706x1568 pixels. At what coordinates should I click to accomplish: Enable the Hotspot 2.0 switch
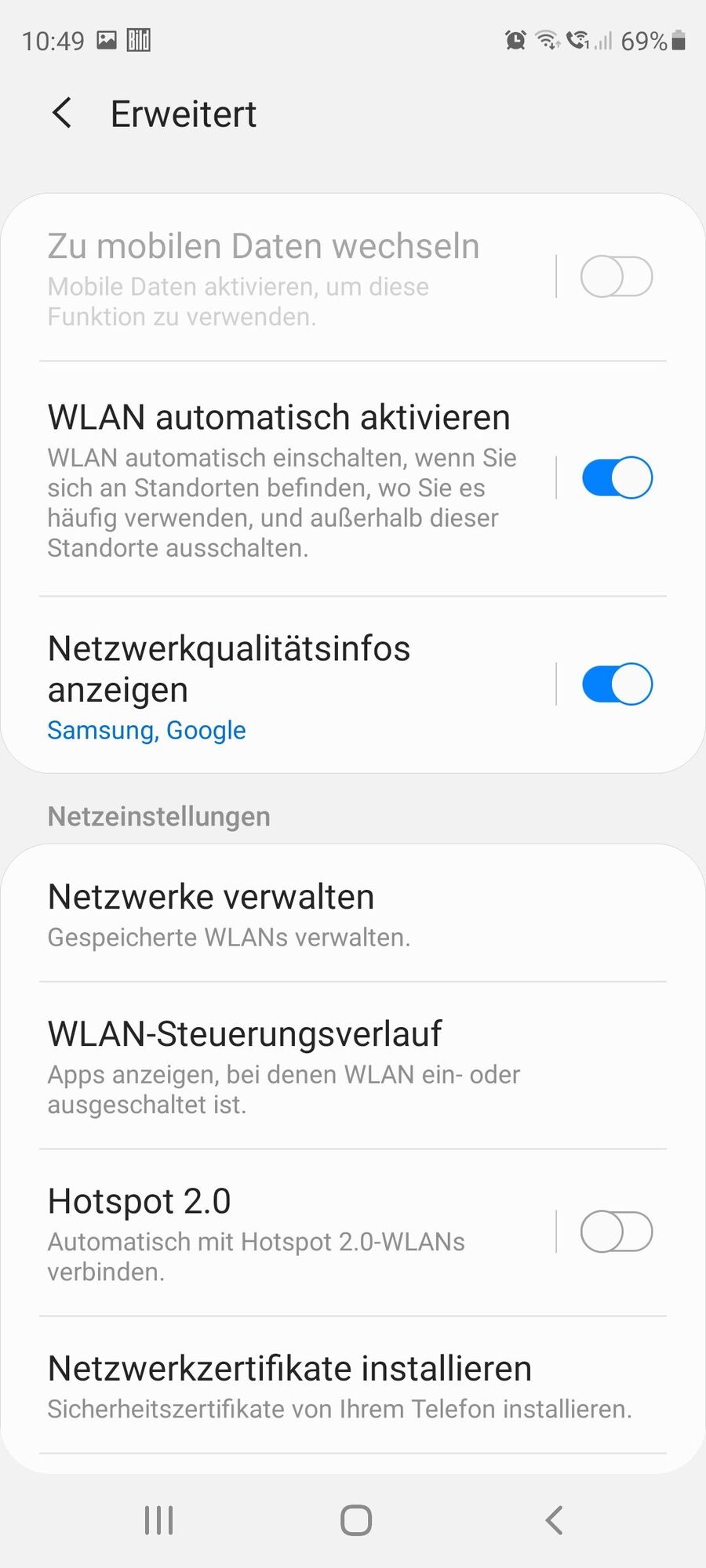pyautogui.click(x=617, y=1232)
